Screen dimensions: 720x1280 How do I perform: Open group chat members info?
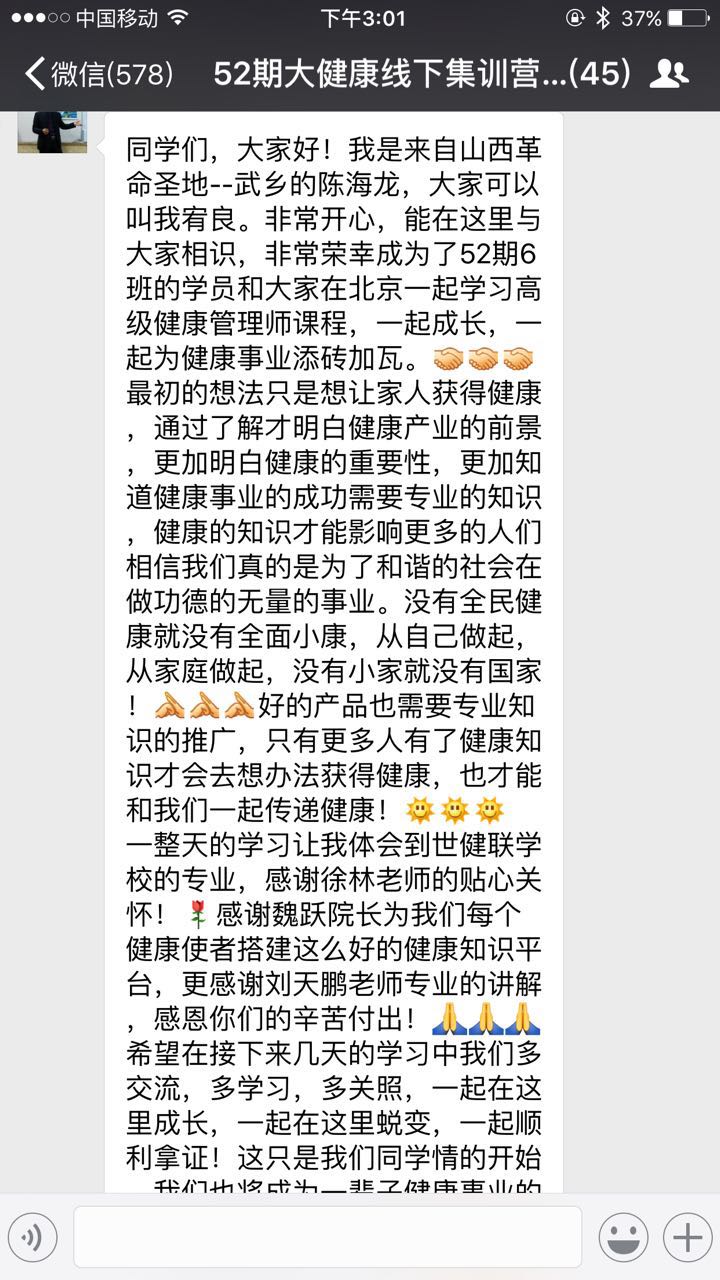(669, 74)
